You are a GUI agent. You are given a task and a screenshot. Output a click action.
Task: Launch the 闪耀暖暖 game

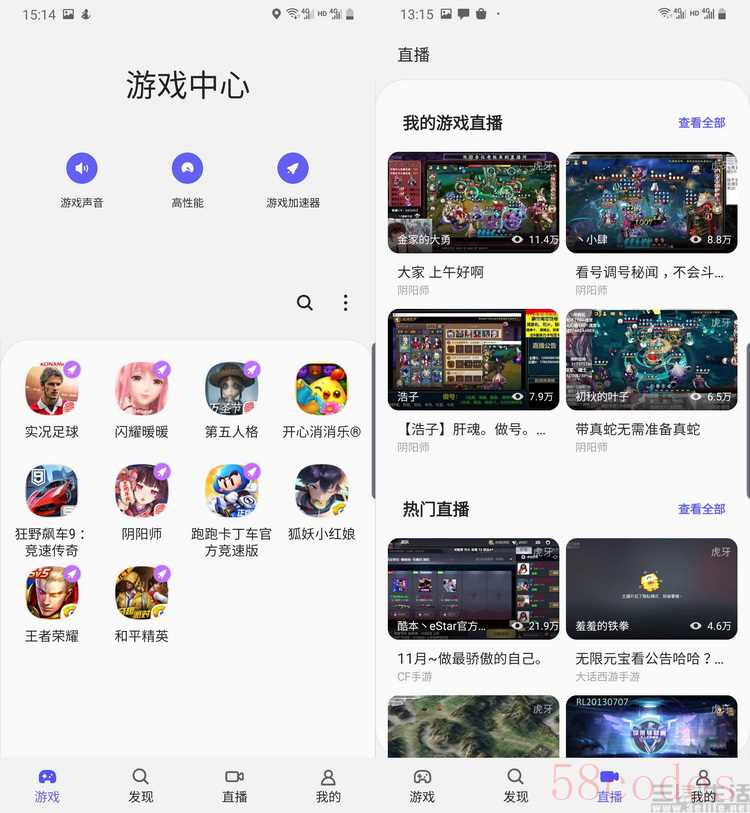coord(141,389)
